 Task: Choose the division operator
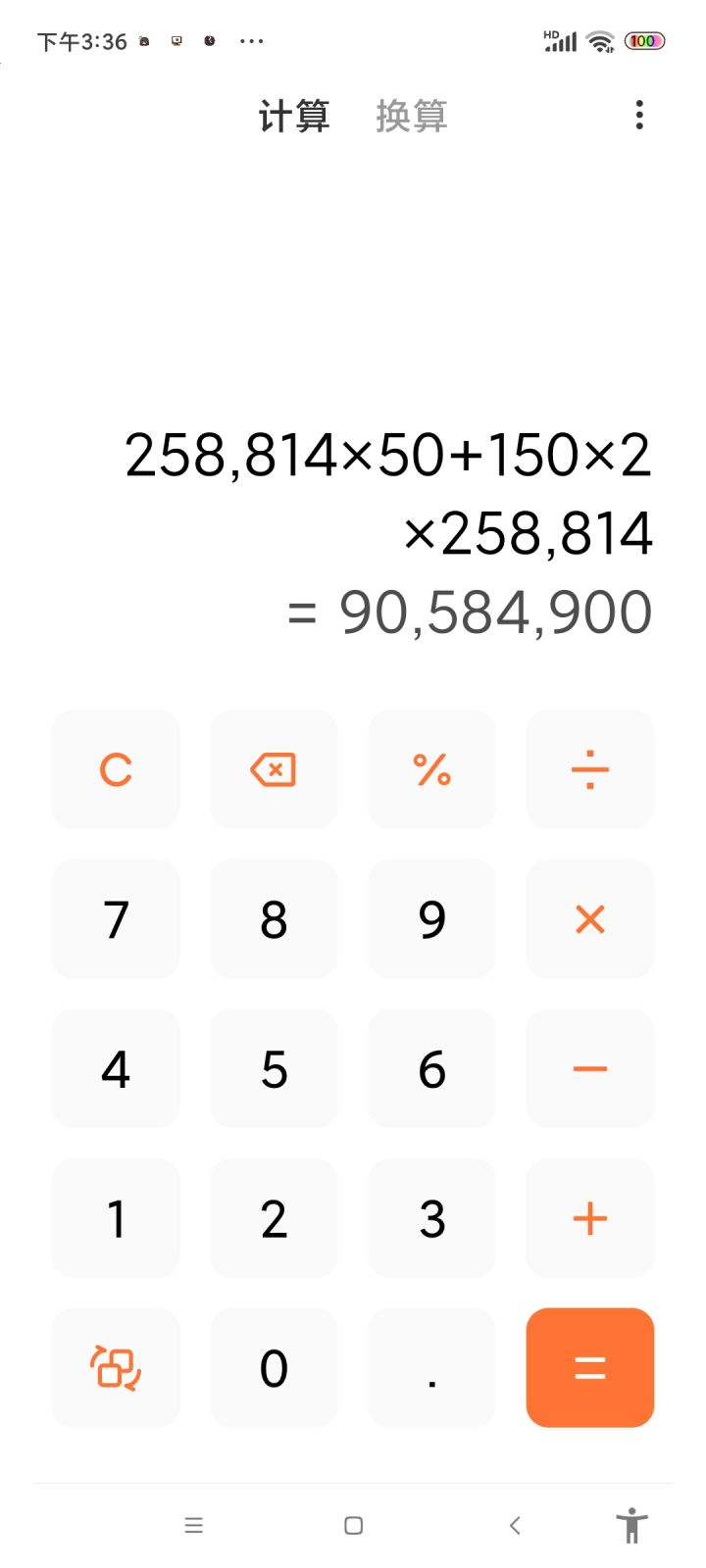click(589, 769)
